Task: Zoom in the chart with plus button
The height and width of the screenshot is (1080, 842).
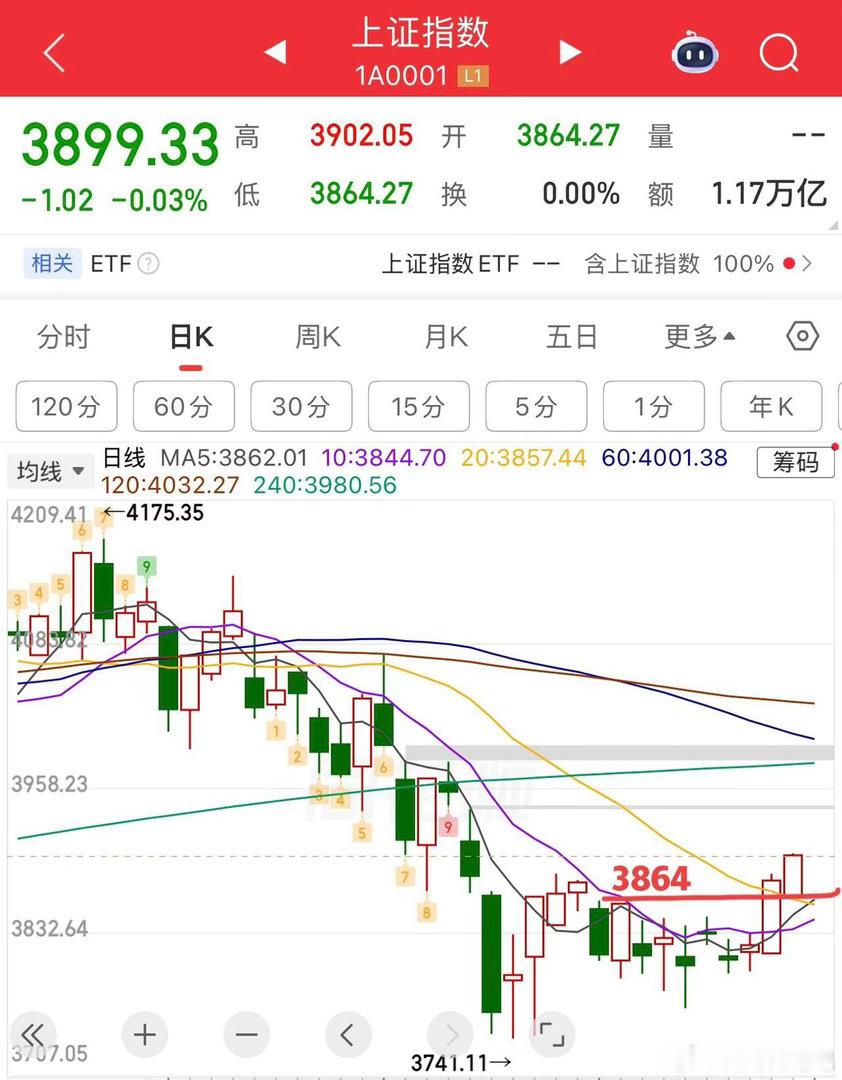Action: (x=144, y=1034)
